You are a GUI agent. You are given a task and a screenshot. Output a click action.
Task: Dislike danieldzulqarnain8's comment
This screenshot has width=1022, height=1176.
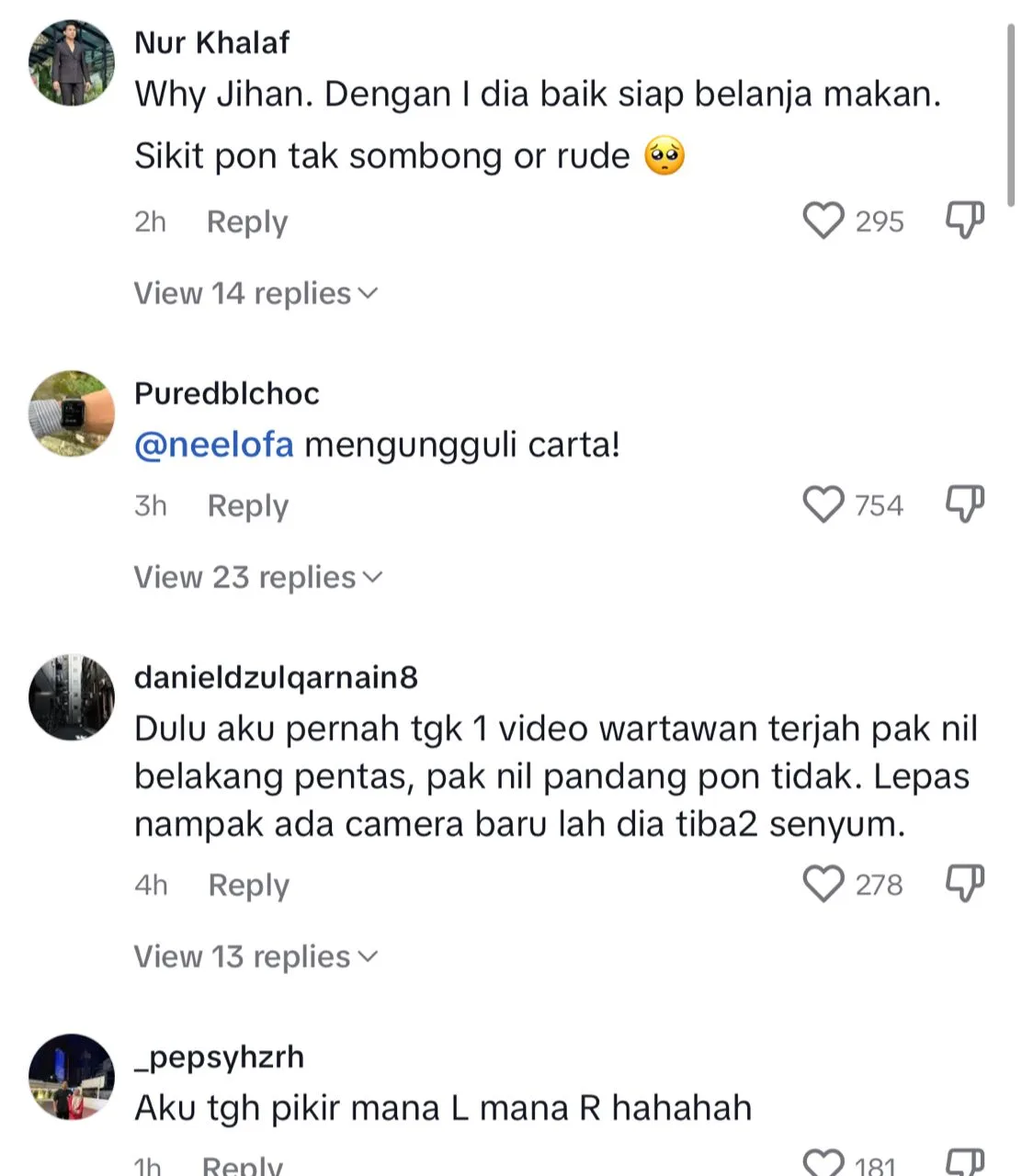tap(965, 884)
